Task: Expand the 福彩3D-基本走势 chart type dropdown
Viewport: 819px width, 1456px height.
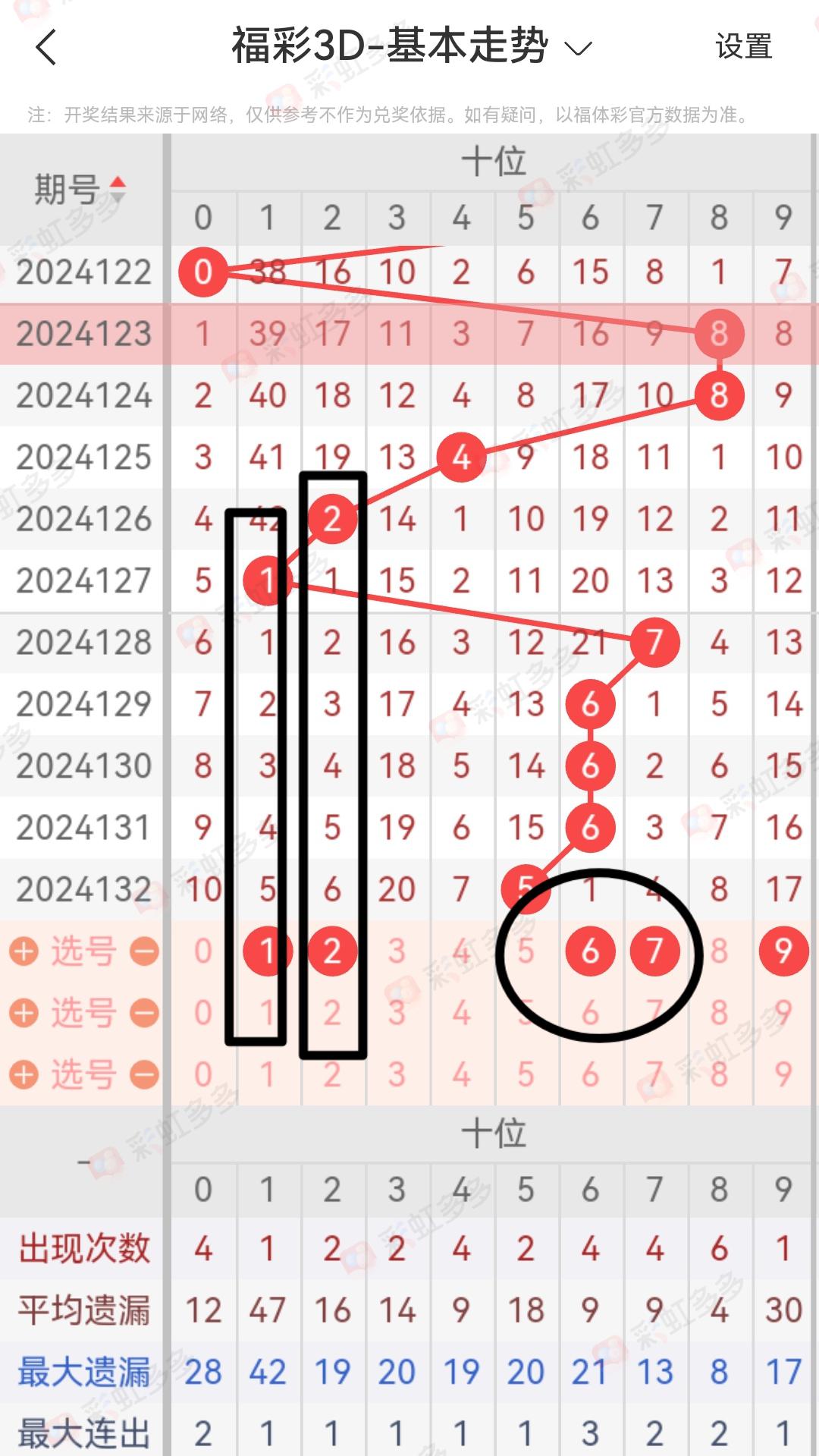Action: (x=578, y=49)
